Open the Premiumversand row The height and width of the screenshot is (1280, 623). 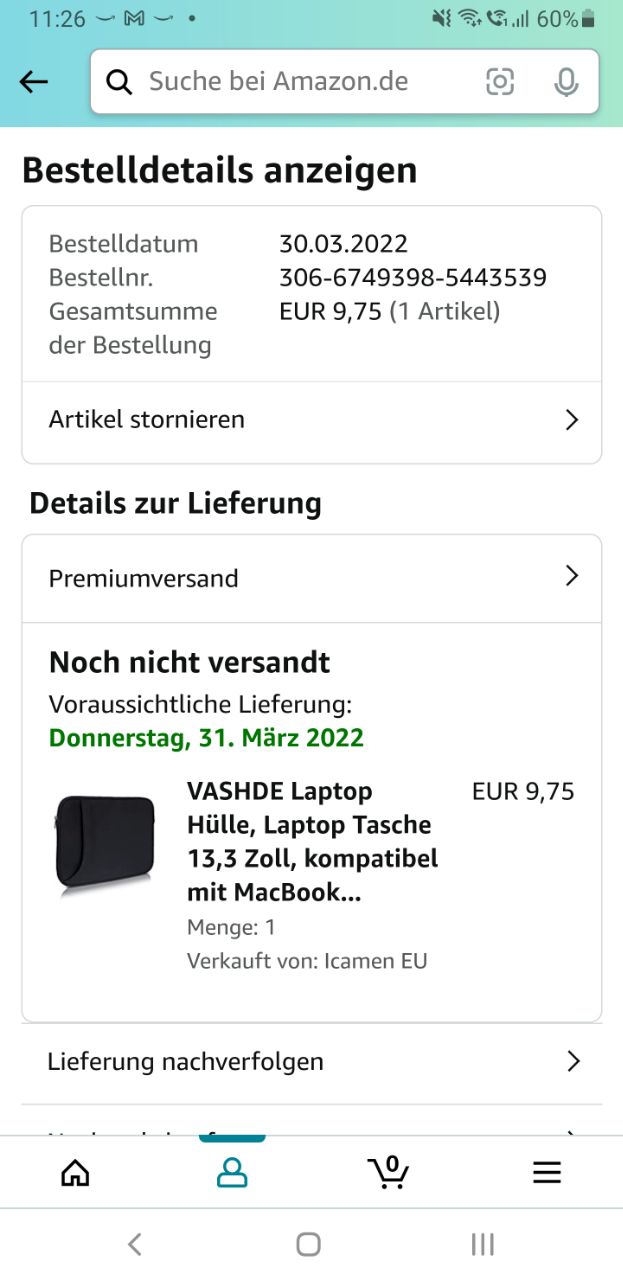pos(311,578)
